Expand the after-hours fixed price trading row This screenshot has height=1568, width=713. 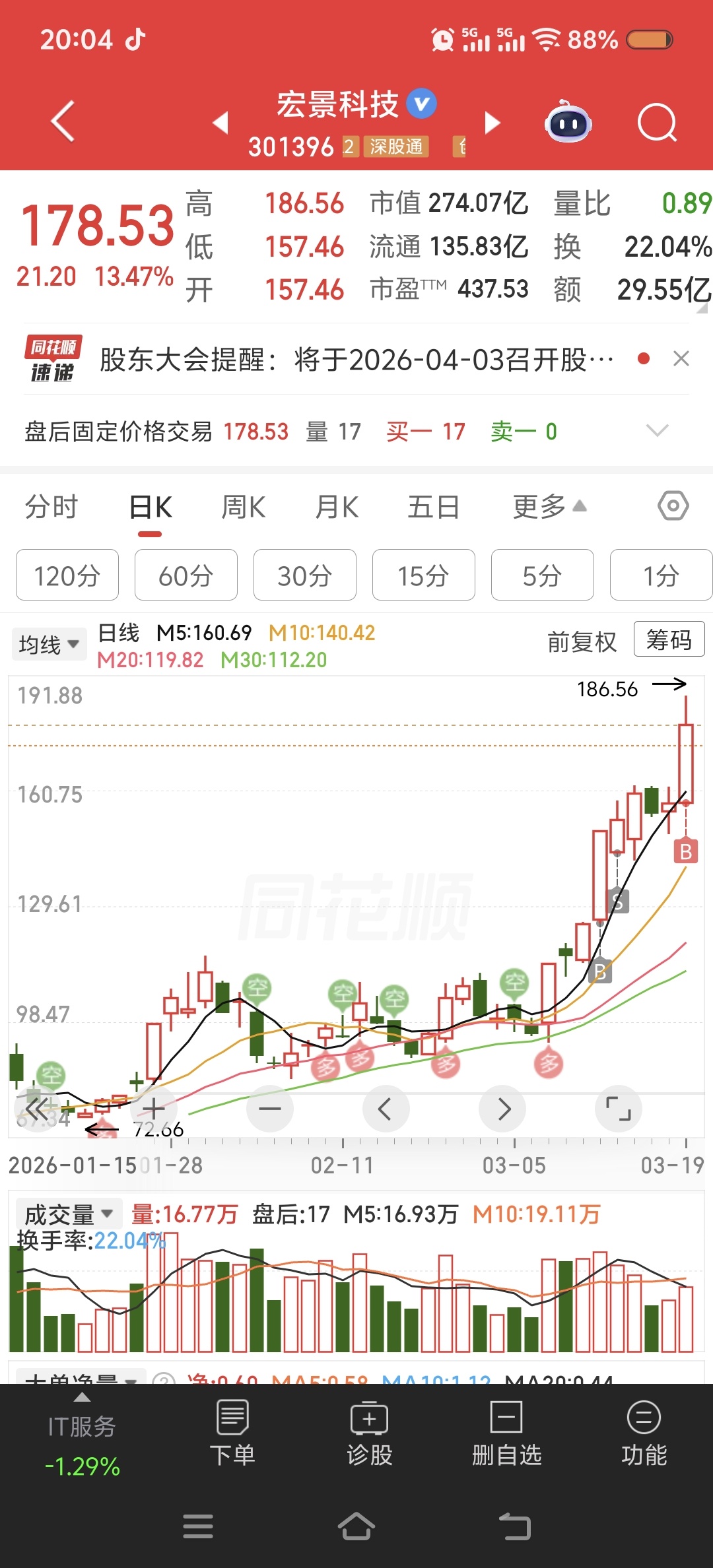pos(657,432)
